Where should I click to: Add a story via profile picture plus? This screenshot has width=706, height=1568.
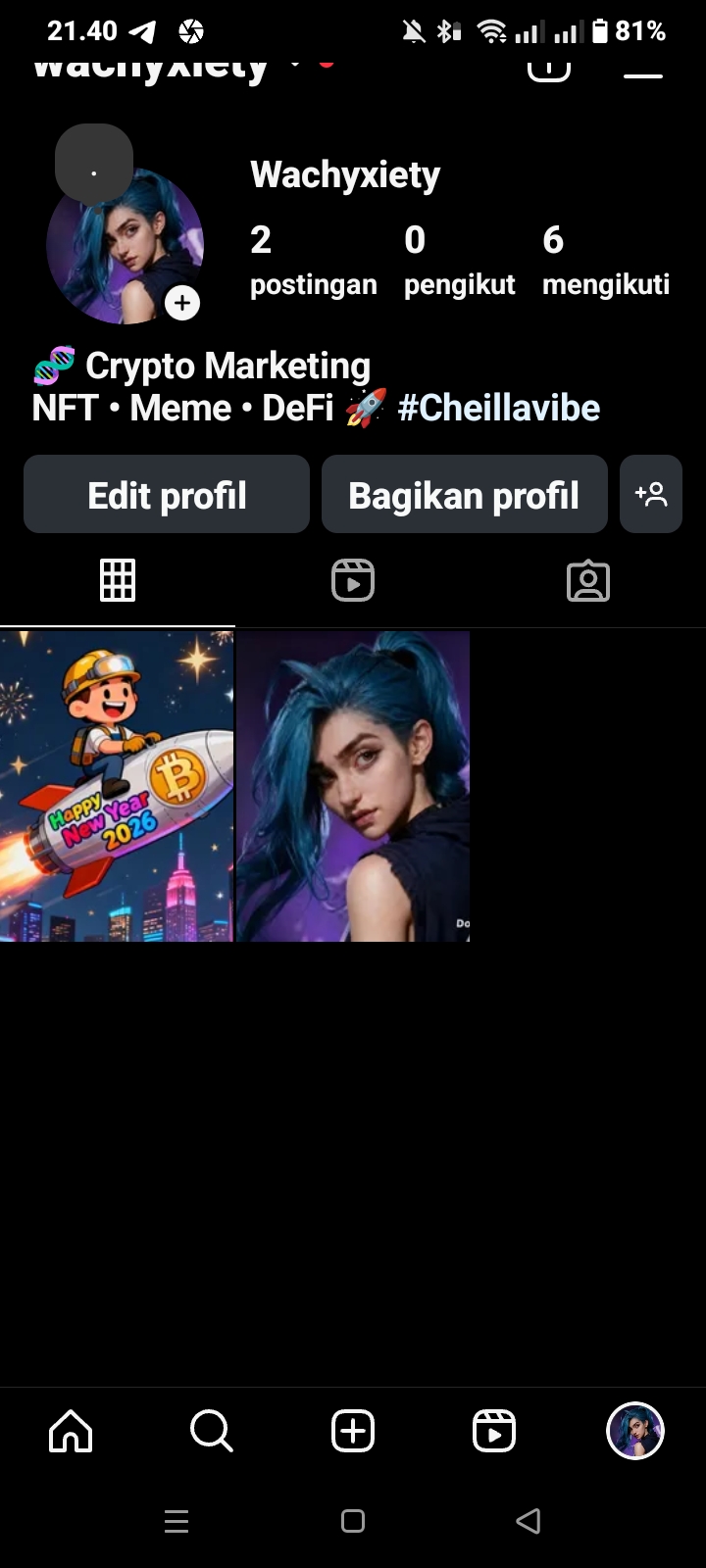coord(182,303)
